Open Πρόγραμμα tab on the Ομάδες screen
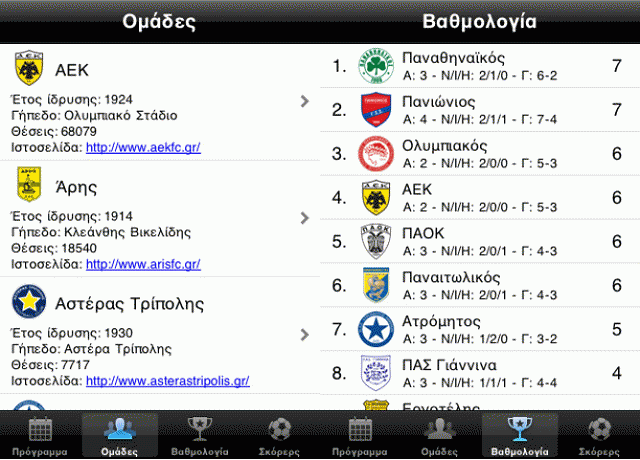 (x=40, y=436)
